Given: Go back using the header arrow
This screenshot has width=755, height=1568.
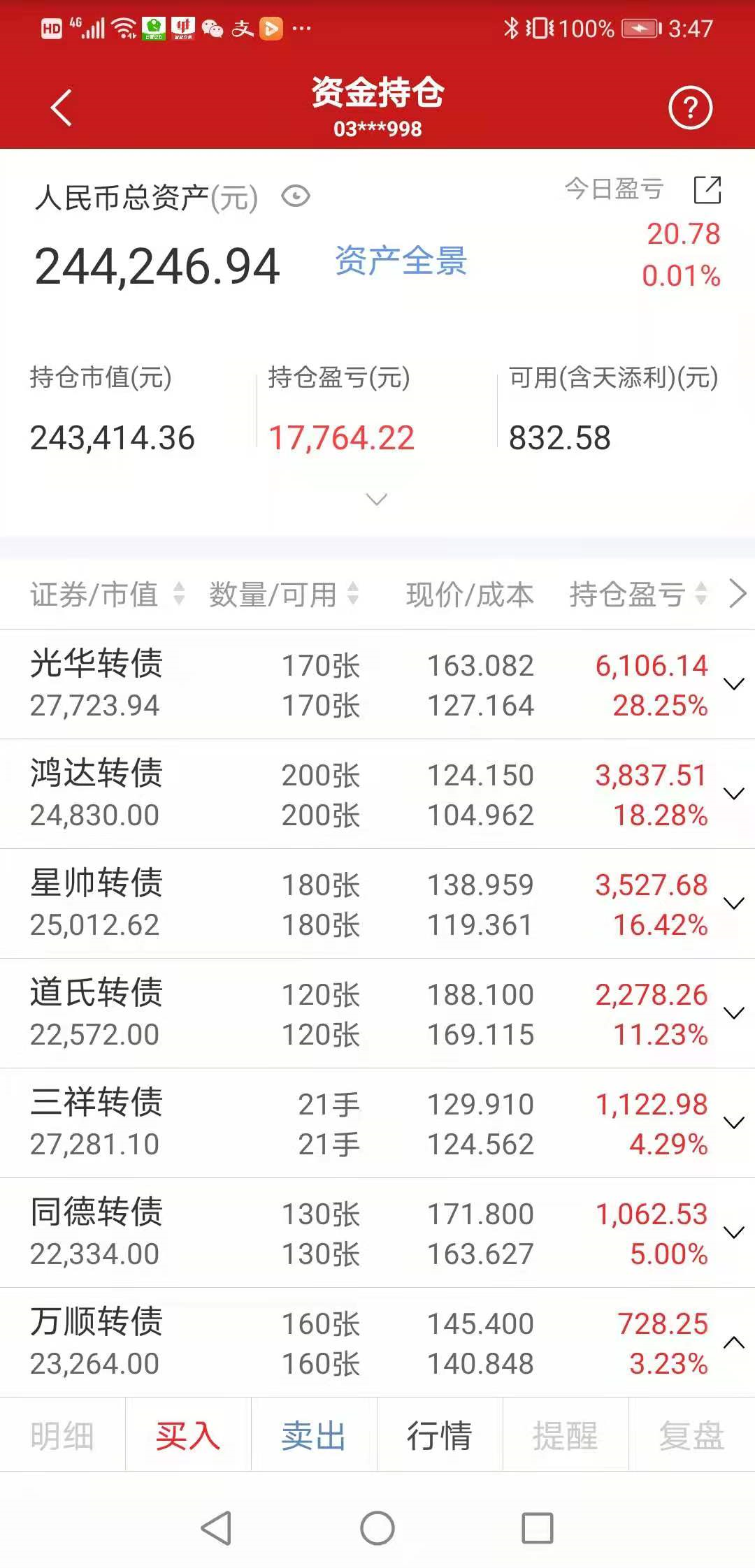Looking at the screenshot, I should pos(62,108).
